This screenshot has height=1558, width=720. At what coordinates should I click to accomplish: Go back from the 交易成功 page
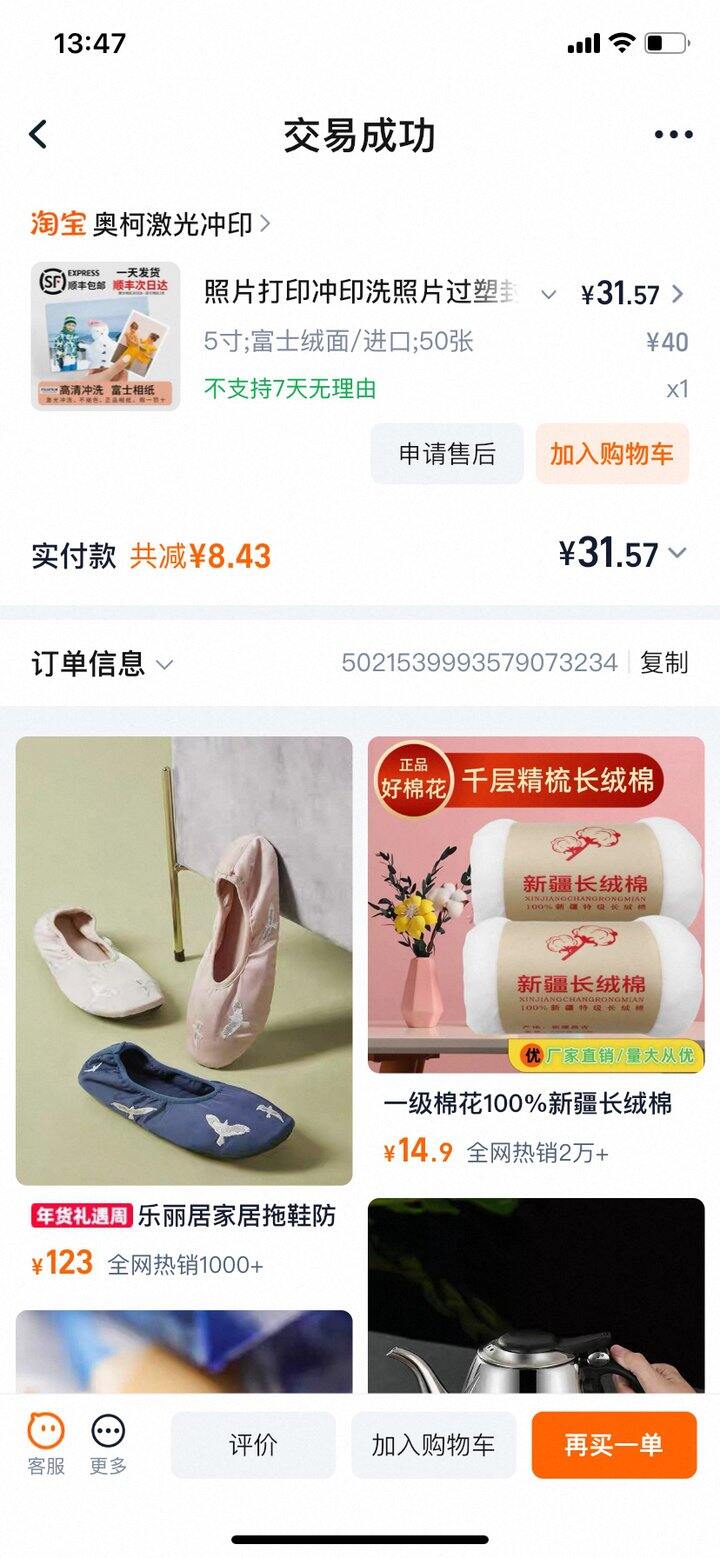pos(38,135)
